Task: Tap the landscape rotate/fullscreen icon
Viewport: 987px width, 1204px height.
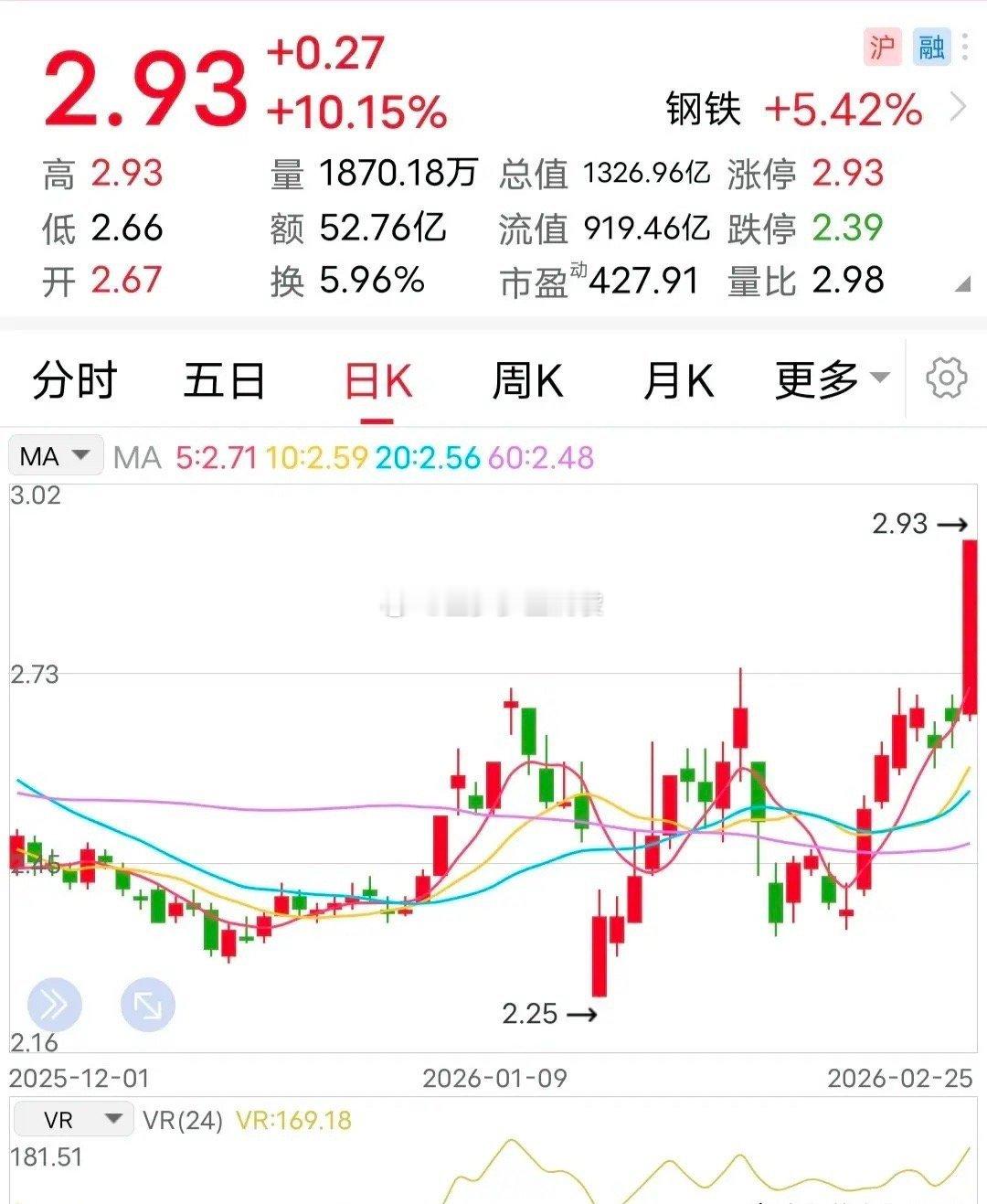Action: tap(146, 1003)
